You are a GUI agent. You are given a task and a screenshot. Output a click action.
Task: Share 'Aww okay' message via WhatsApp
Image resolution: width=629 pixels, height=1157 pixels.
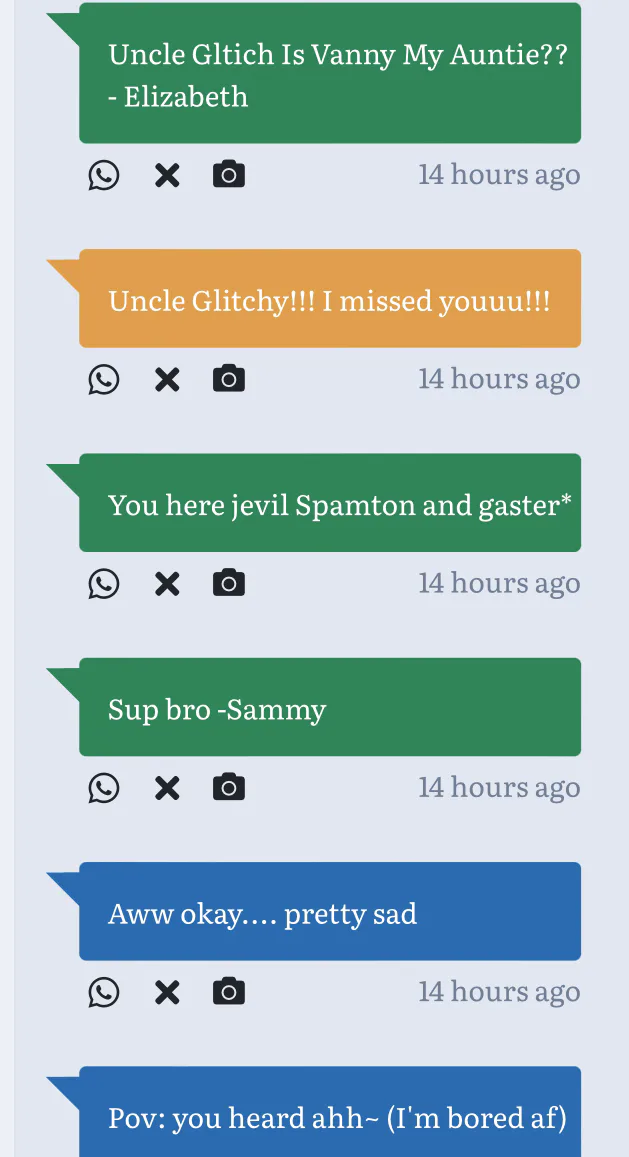[104, 992]
